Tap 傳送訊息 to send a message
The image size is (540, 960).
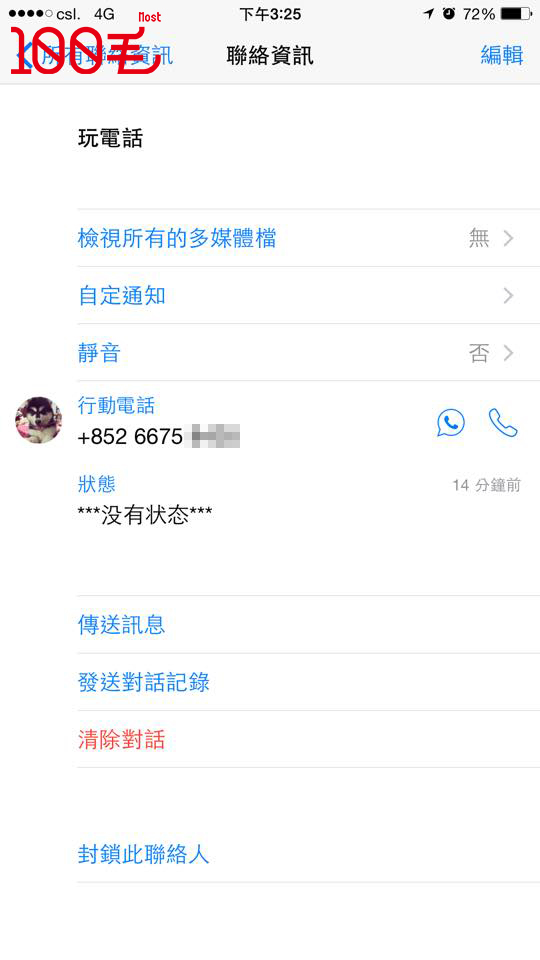point(309,624)
